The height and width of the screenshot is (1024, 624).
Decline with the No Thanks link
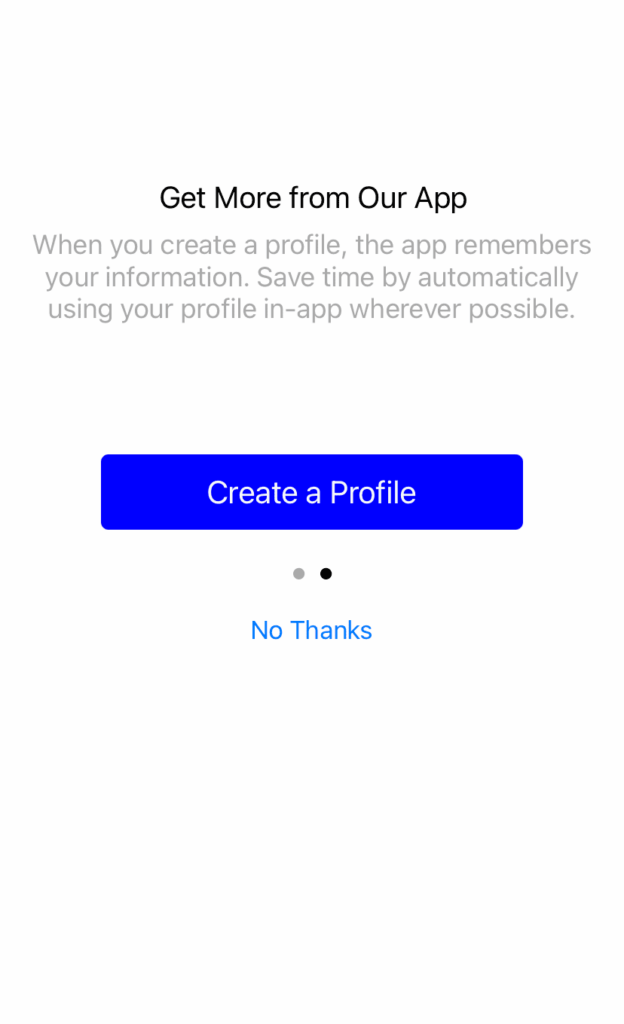coord(311,630)
